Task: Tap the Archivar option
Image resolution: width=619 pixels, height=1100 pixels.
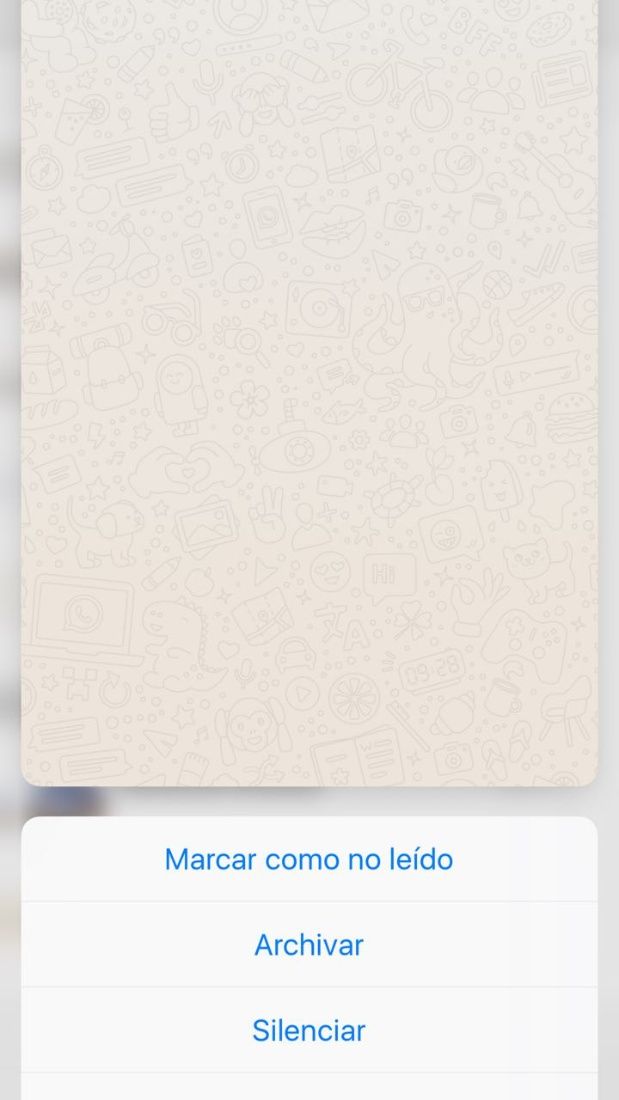Action: point(309,945)
